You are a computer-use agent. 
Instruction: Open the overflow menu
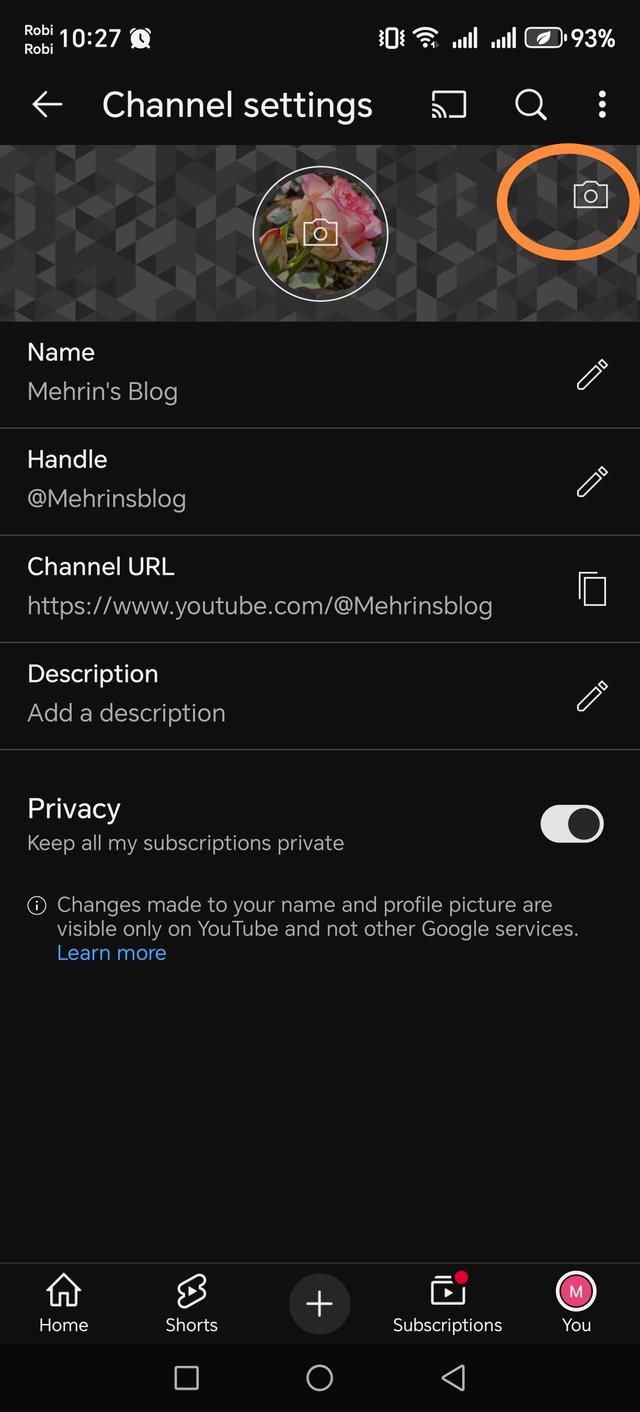pyautogui.click(x=602, y=104)
